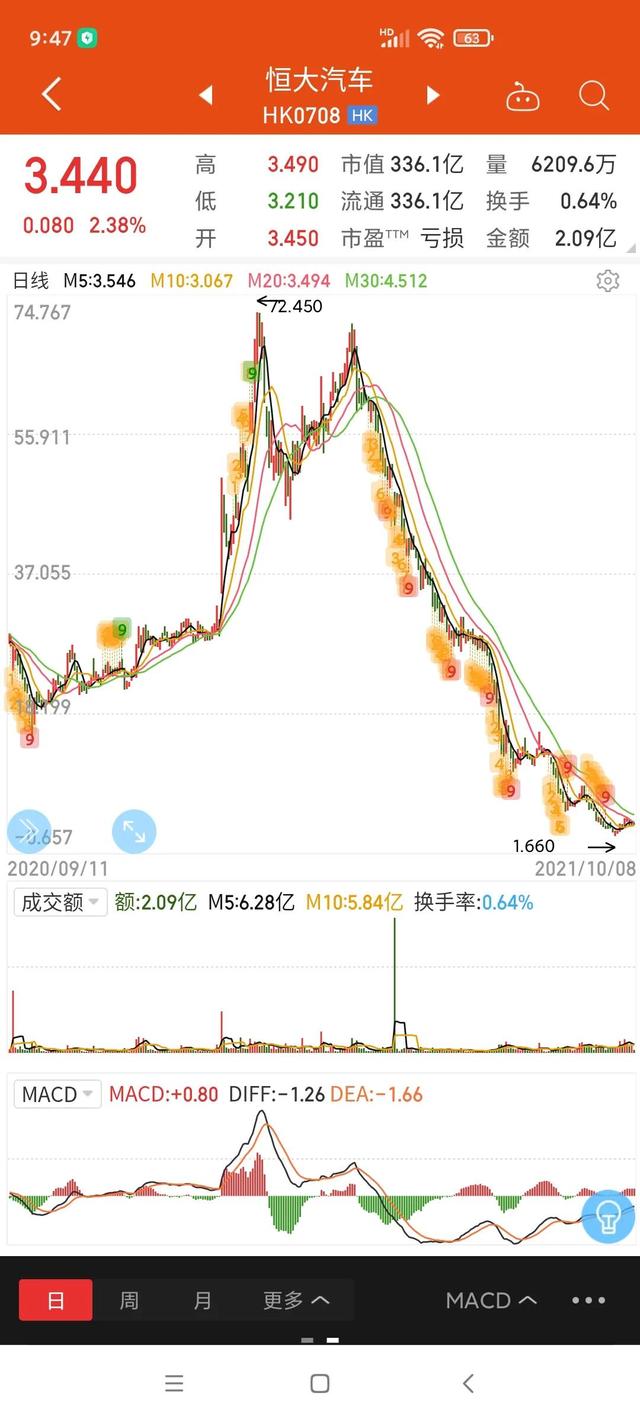Switch to 月 monthly chart

(x=203, y=1300)
